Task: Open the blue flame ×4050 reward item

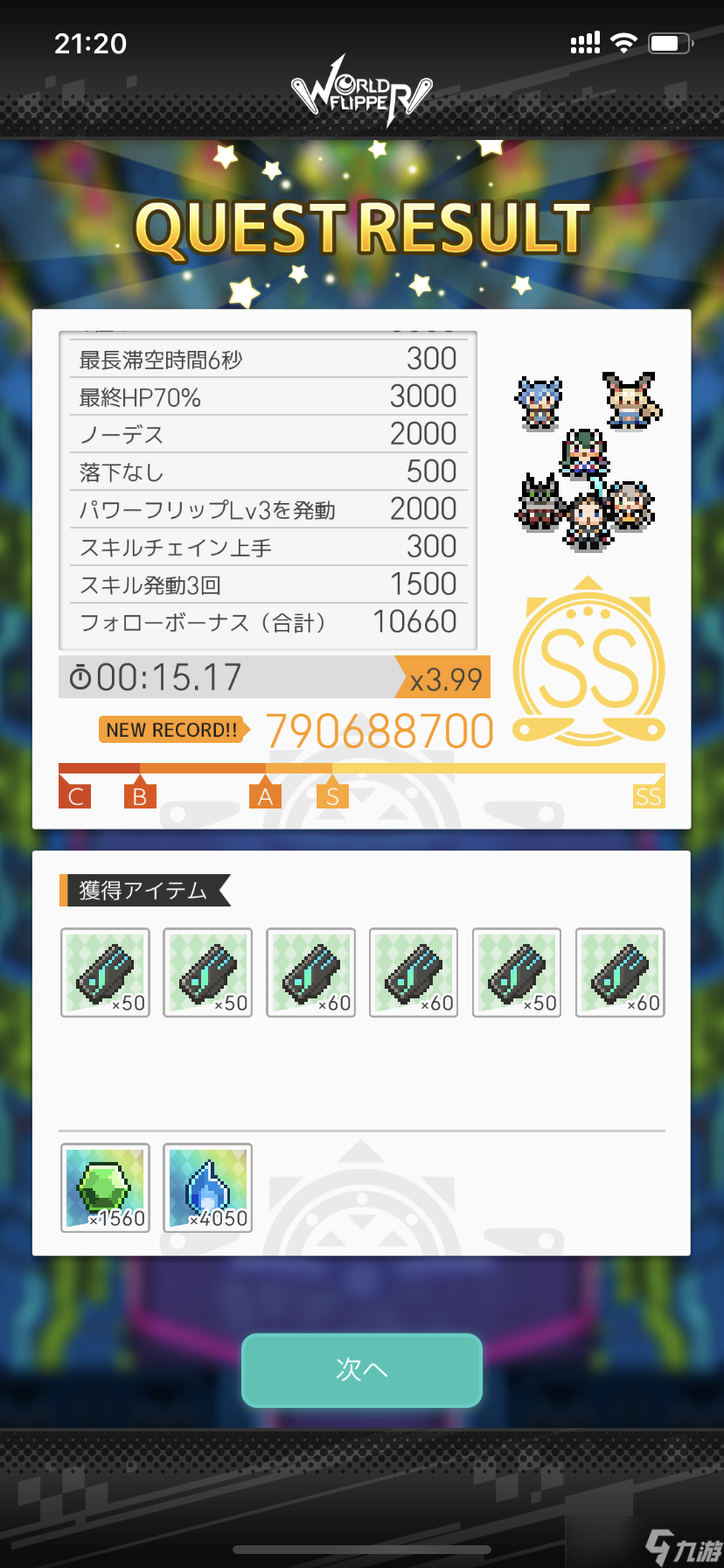Action: (208, 1187)
